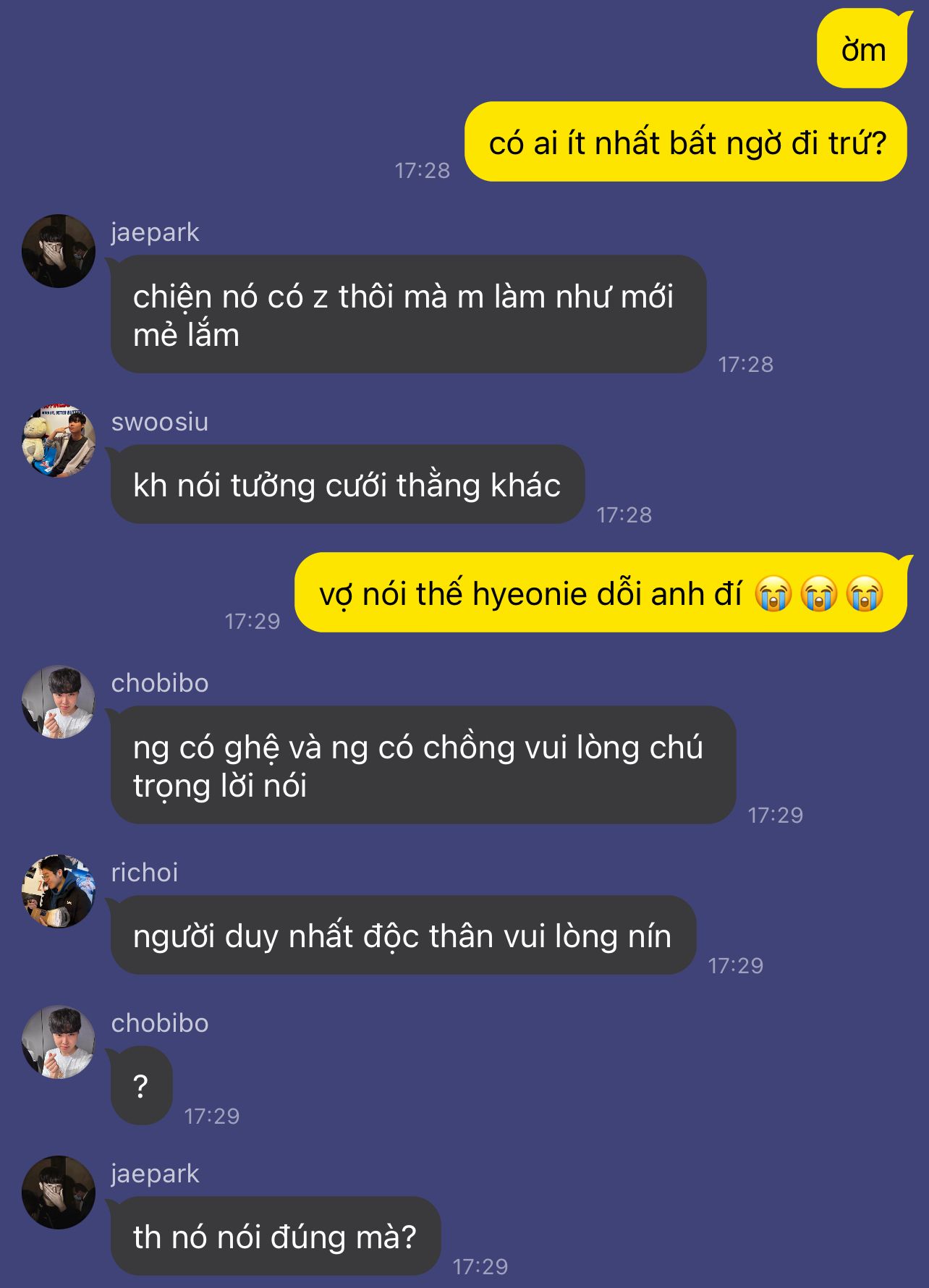Open swoosiu's profile picture
929x1288 pixels.
pyautogui.click(x=59, y=441)
